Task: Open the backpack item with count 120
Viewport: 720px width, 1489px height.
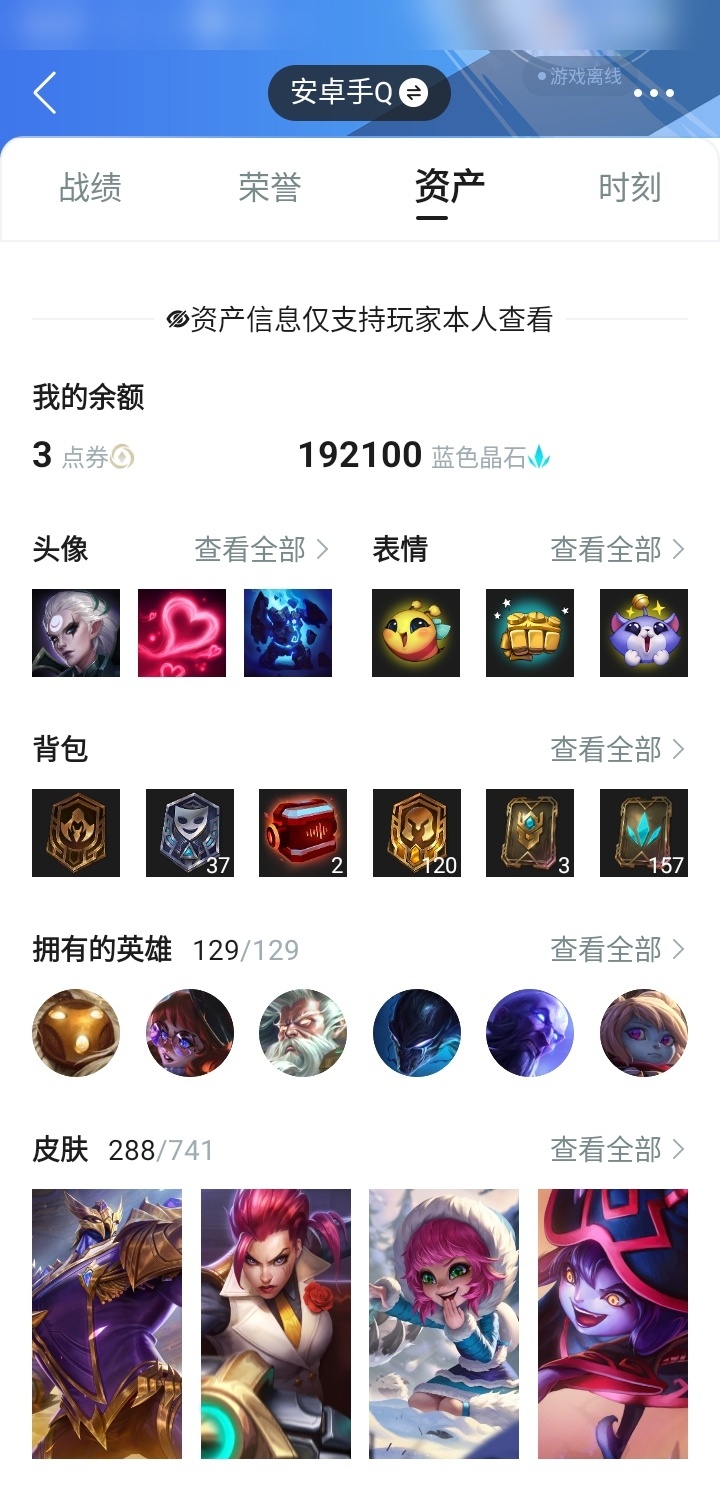Action: [x=417, y=833]
